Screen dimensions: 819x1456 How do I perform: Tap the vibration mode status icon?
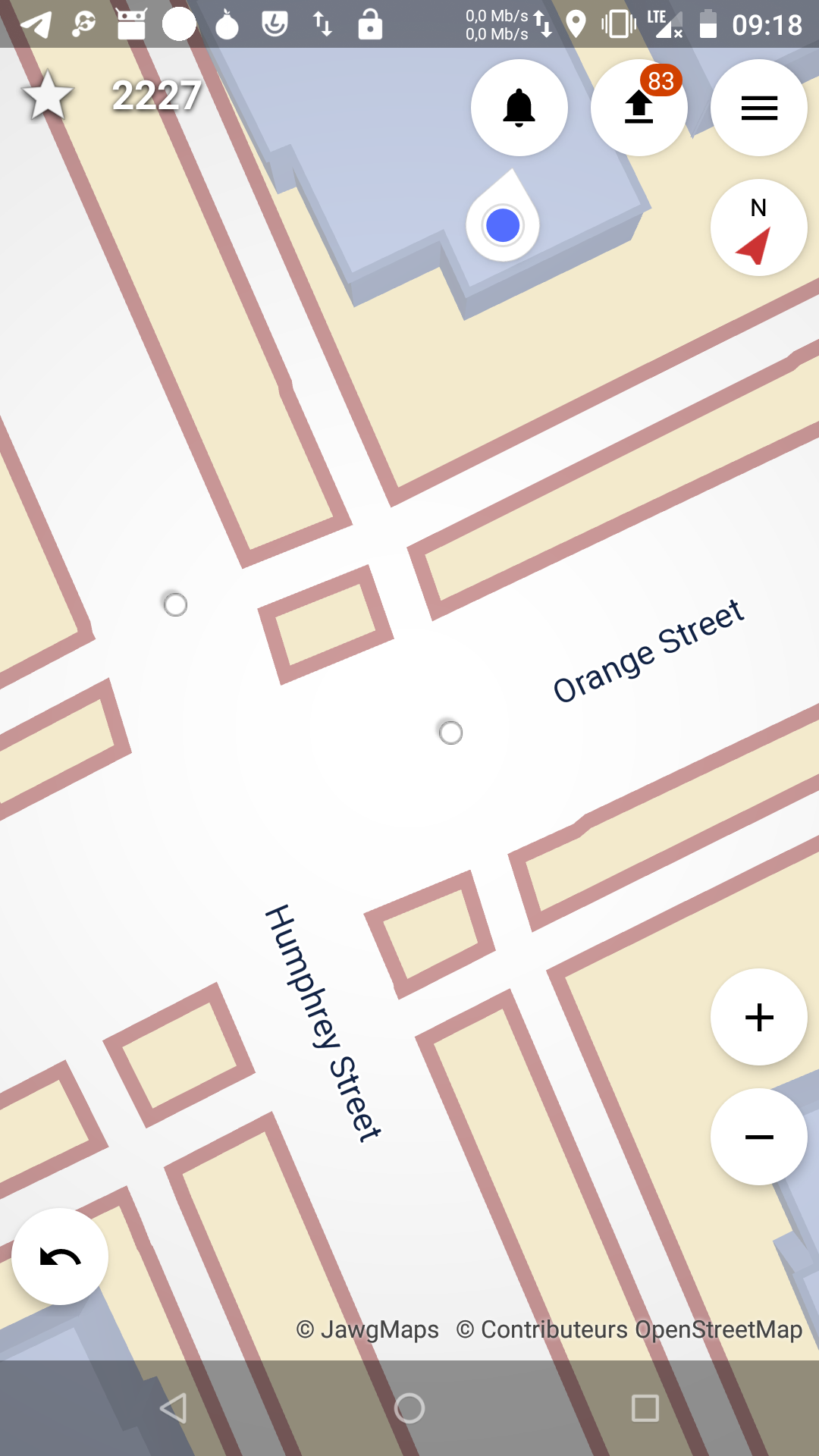pyautogui.click(x=617, y=25)
